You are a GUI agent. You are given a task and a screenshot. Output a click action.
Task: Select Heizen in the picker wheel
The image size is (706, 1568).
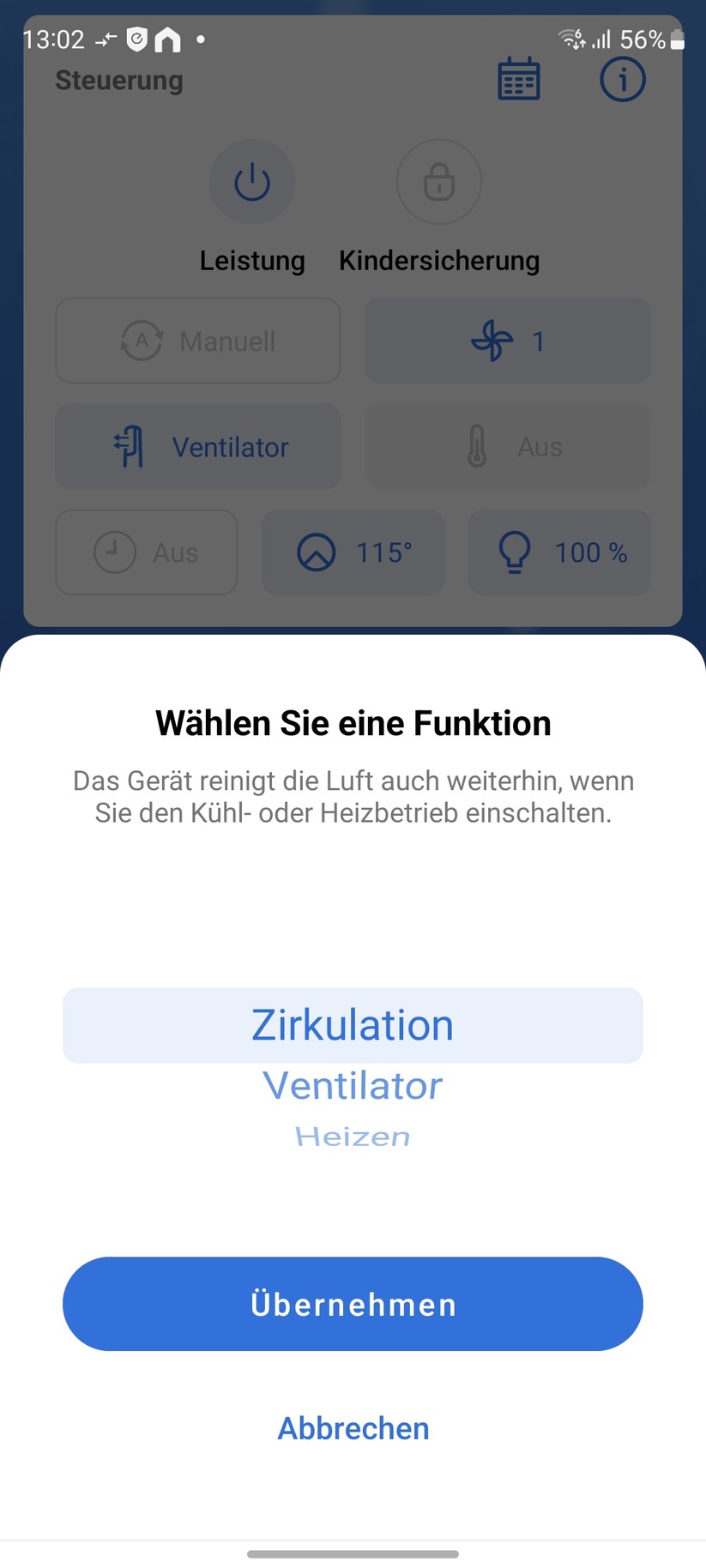click(353, 1136)
